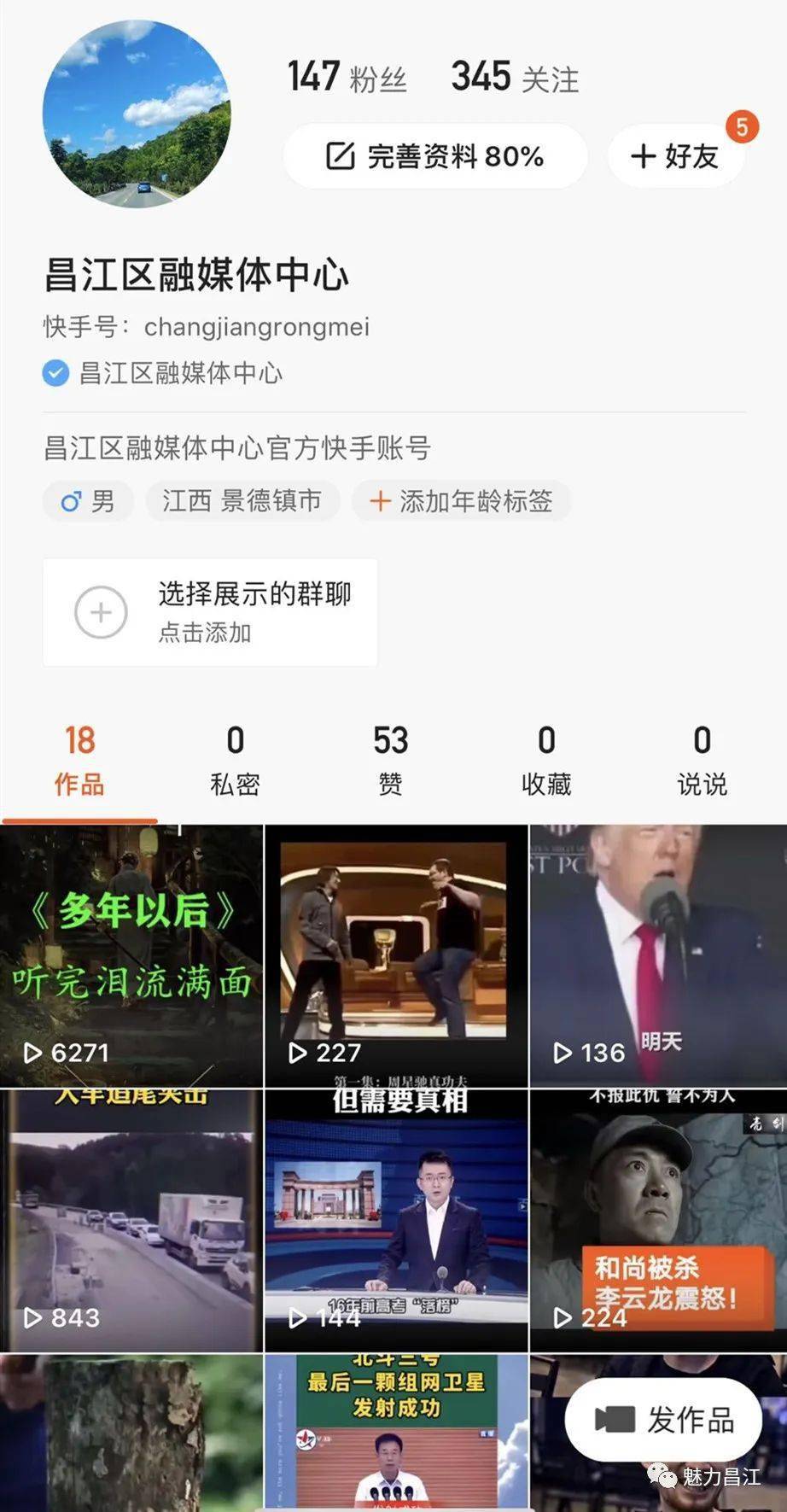
Task: Switch to the 私密 tab
Action: [235, 760]
